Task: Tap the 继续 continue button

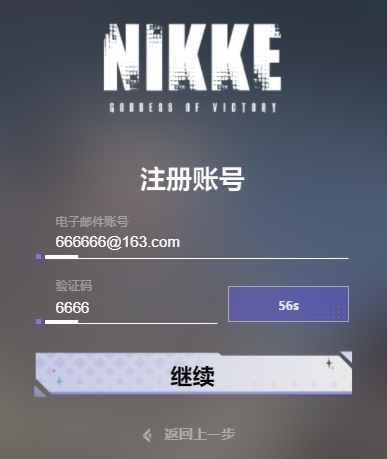Action: (193, 374)
